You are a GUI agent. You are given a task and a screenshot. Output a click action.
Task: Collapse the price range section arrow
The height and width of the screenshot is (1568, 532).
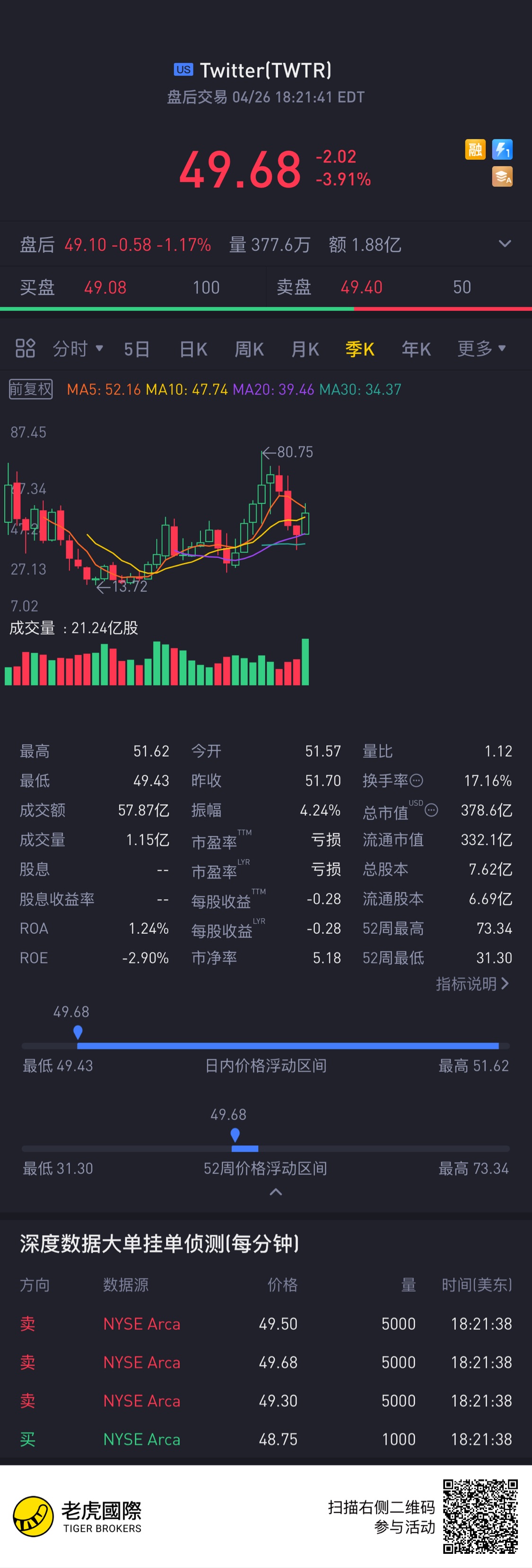(x=275, y=1192)
